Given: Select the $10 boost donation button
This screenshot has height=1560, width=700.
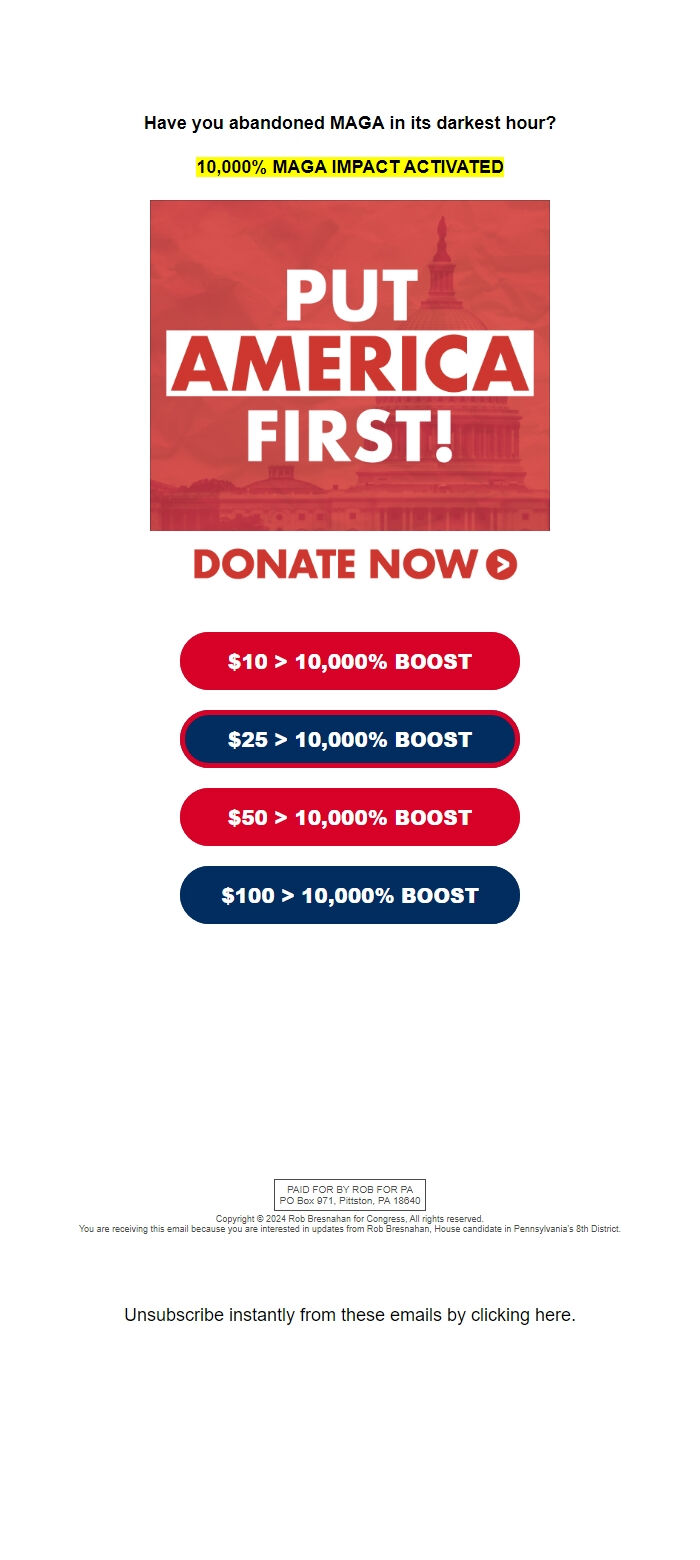Looking at the screenshot, I should pyautogui.click(x=350, y=661).
